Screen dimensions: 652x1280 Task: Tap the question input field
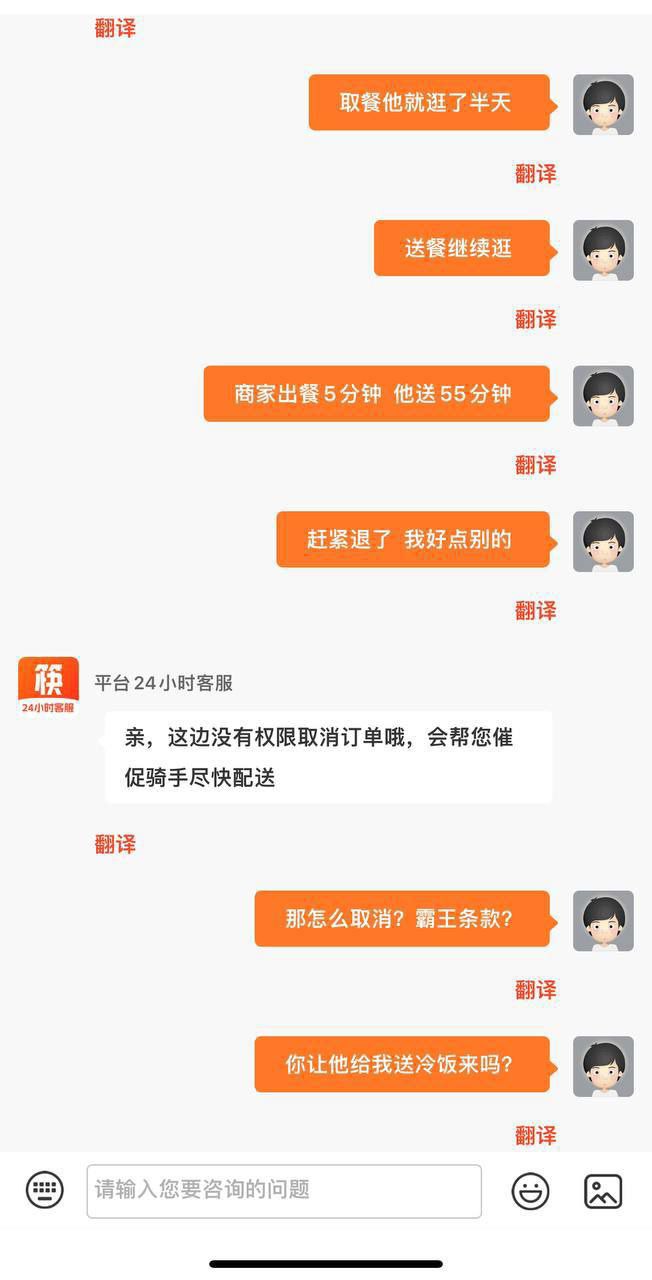(x=284, y=1191)
